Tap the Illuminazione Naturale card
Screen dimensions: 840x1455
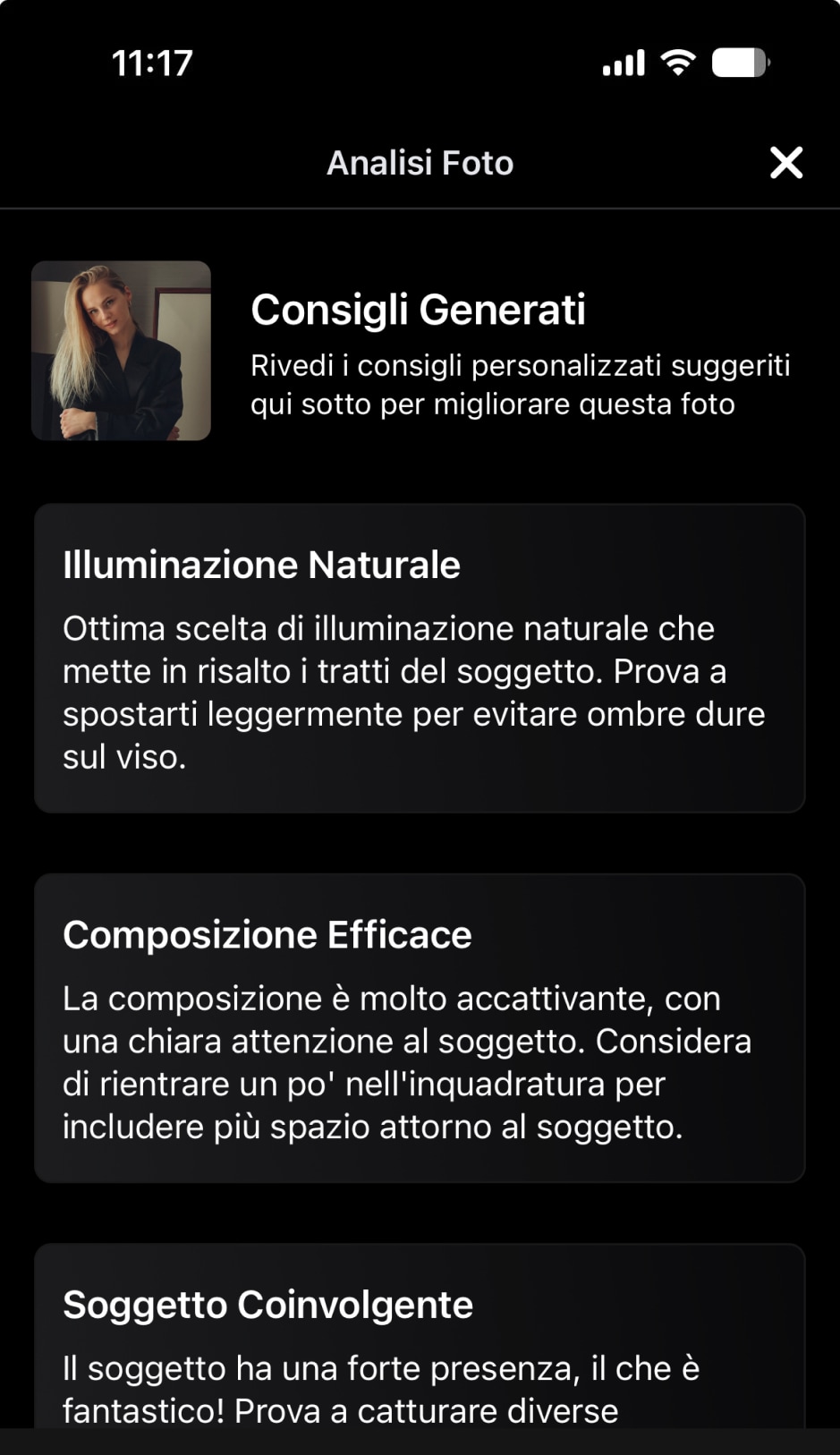(420, 658)
